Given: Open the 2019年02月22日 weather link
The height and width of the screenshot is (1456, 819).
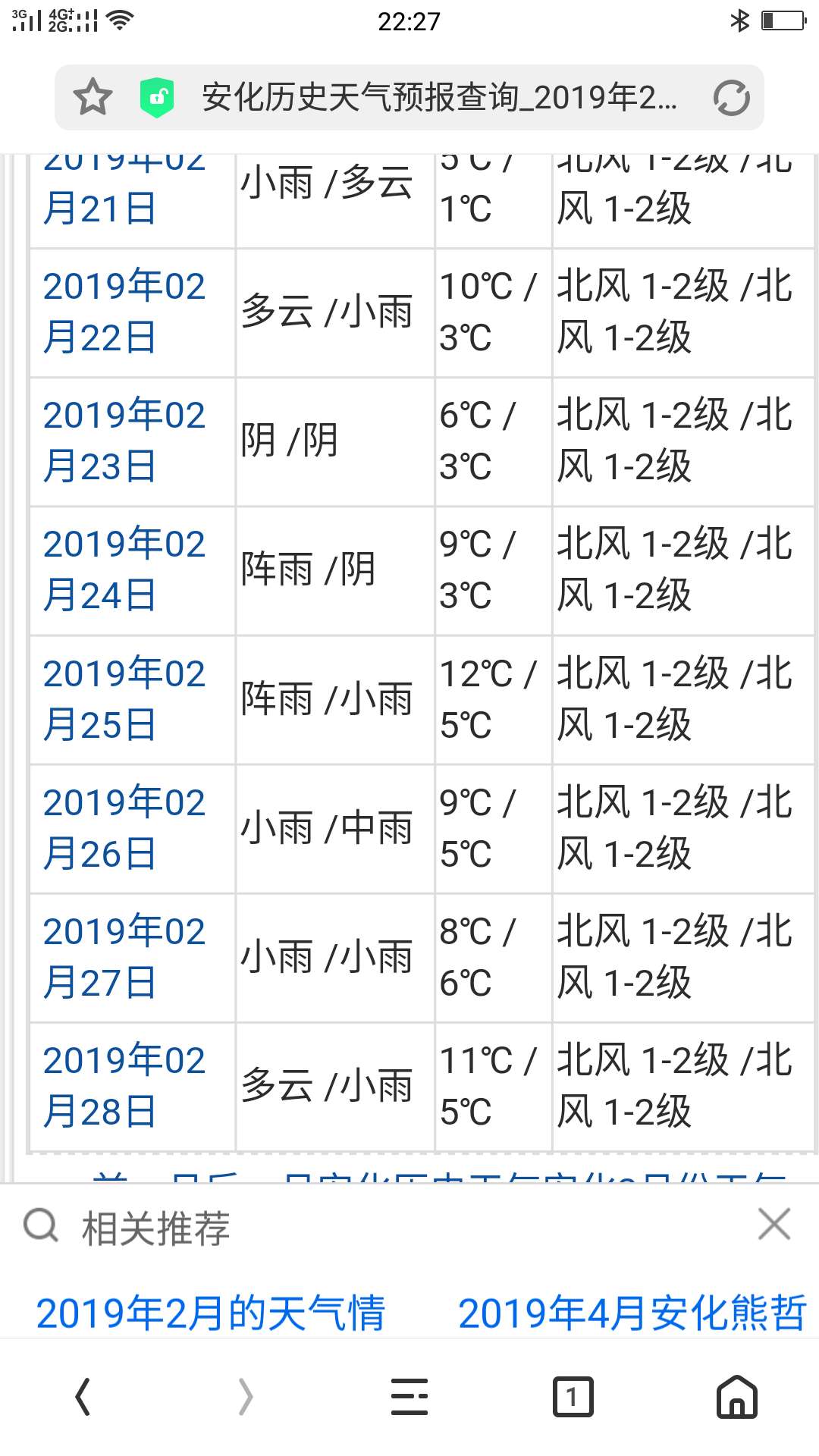Looking at the screenshot, I should 124,312.
